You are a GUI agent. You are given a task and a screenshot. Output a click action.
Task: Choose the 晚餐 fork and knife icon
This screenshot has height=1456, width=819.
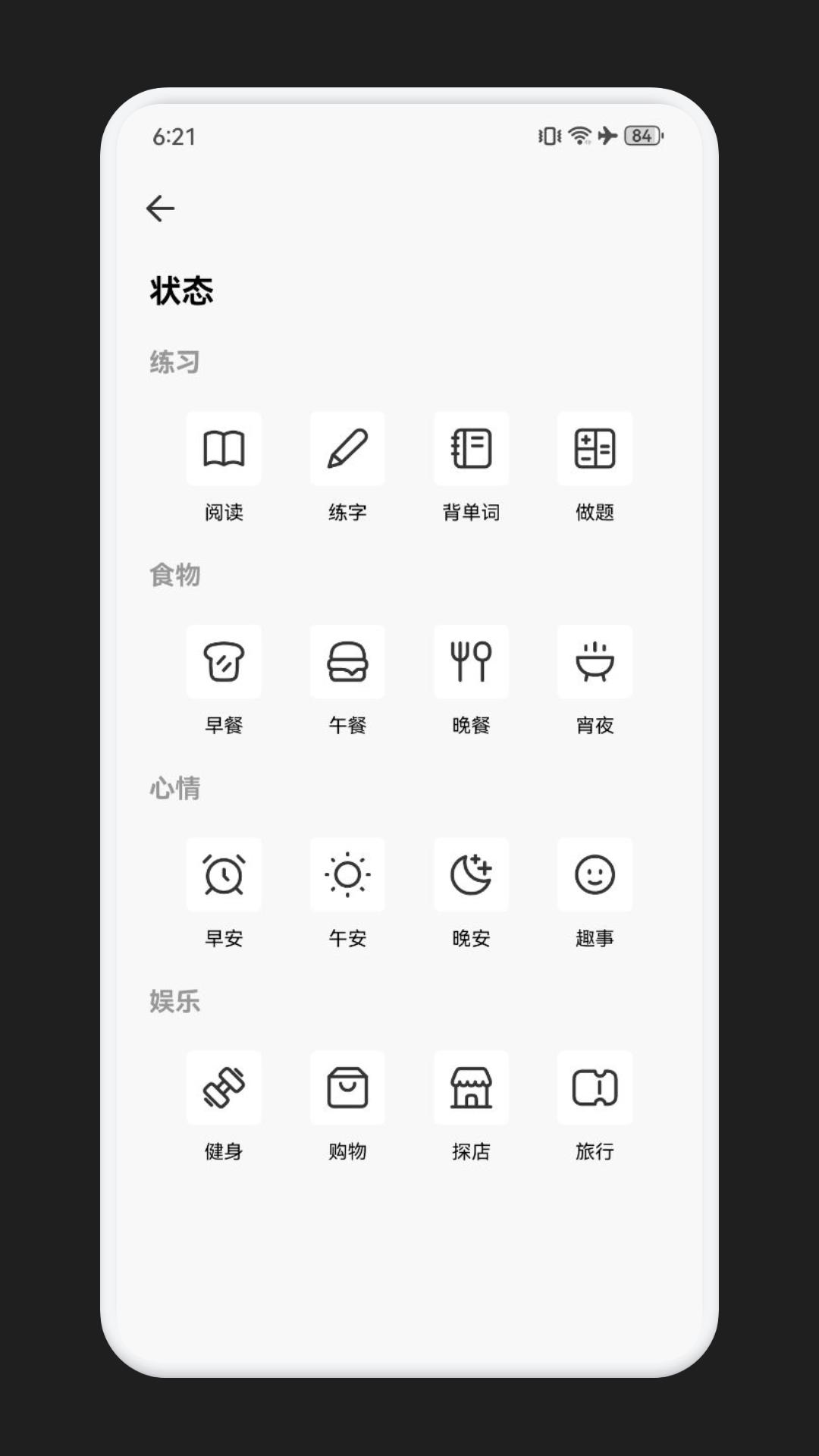471,662
